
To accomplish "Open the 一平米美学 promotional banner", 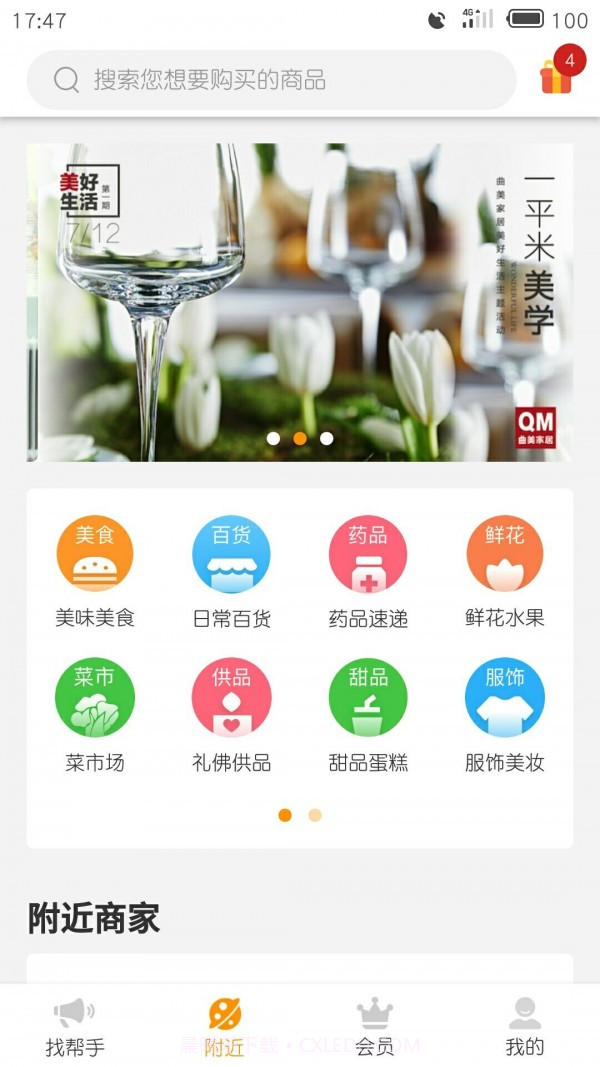I will tap(300, 302).
